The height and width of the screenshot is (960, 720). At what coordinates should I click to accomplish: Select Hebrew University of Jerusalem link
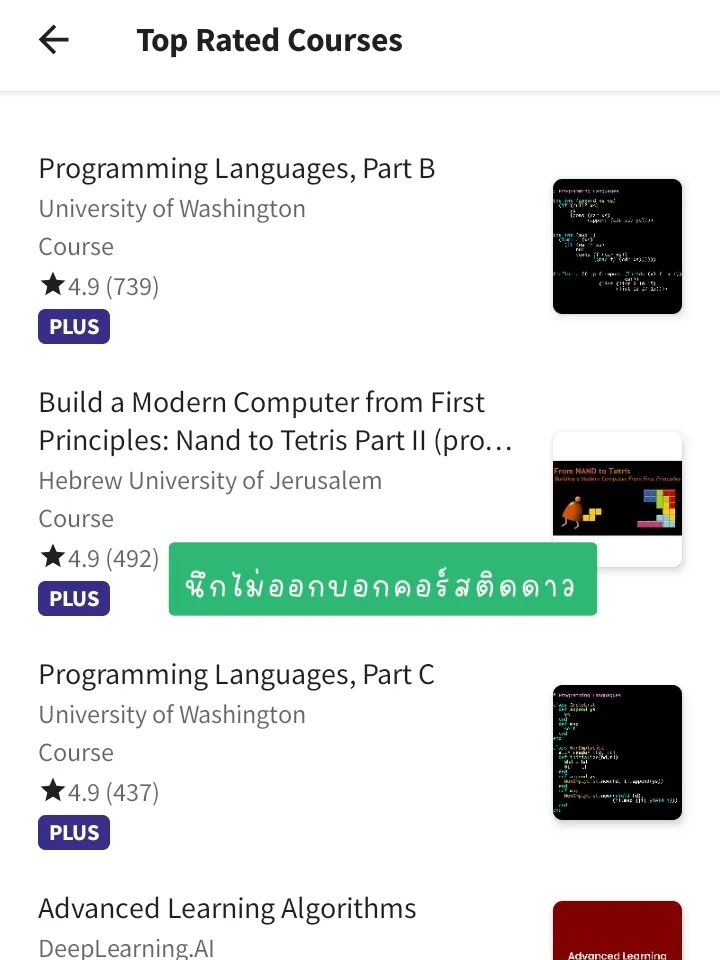[x=210, y=481]
